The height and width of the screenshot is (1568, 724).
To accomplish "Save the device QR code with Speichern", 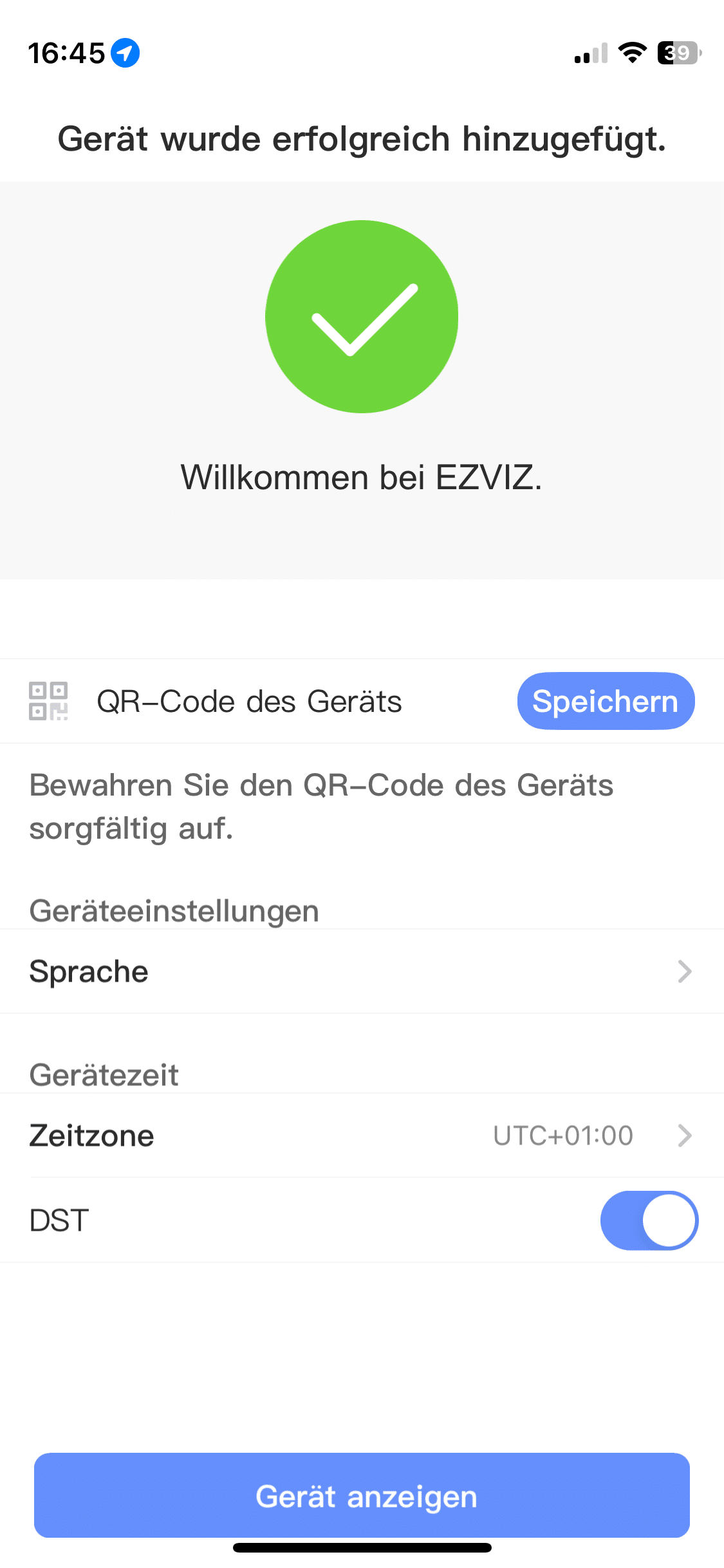I will (605, 701).
